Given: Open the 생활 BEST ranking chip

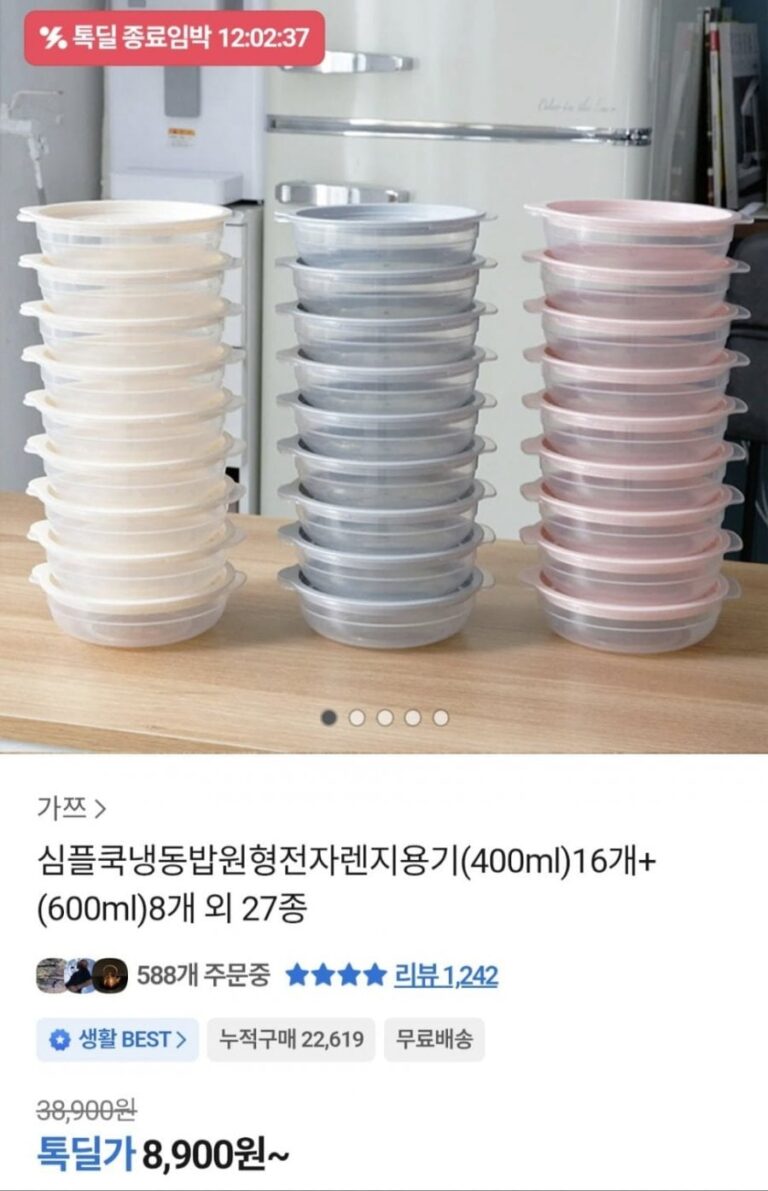Looking at the screenshot, I should point(117,1040).
